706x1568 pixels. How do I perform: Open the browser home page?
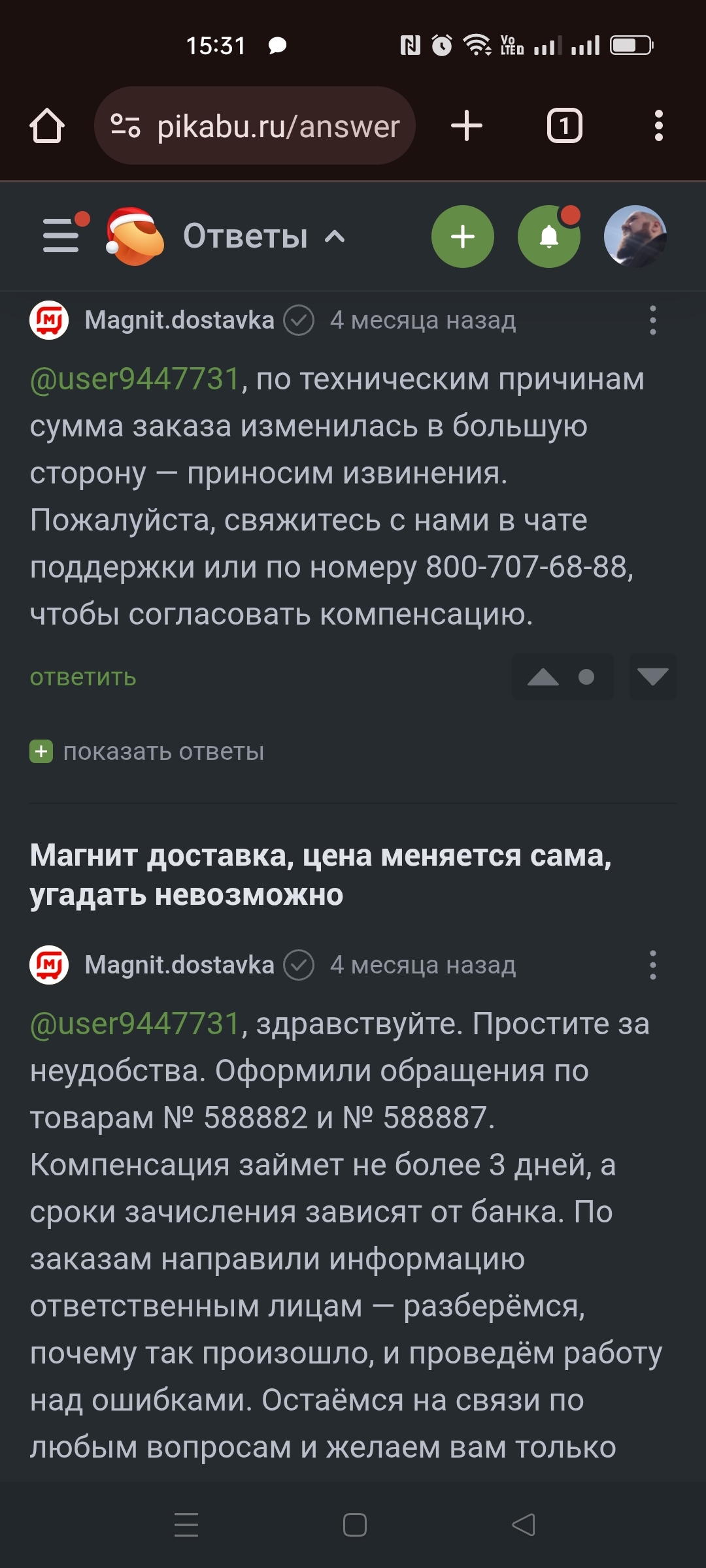click(x=47, y=125)
